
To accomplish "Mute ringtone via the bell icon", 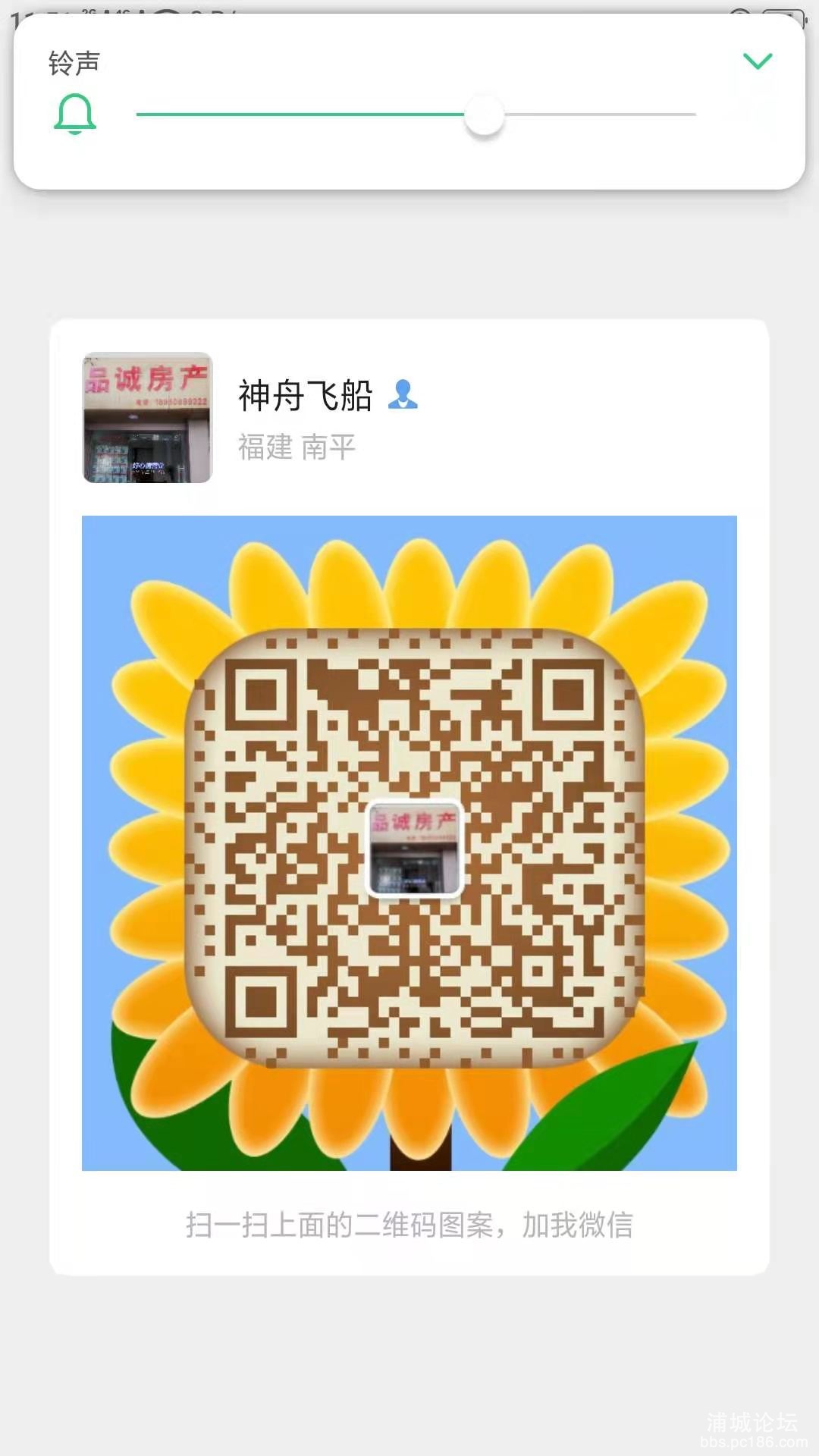I will click(75, 115).
